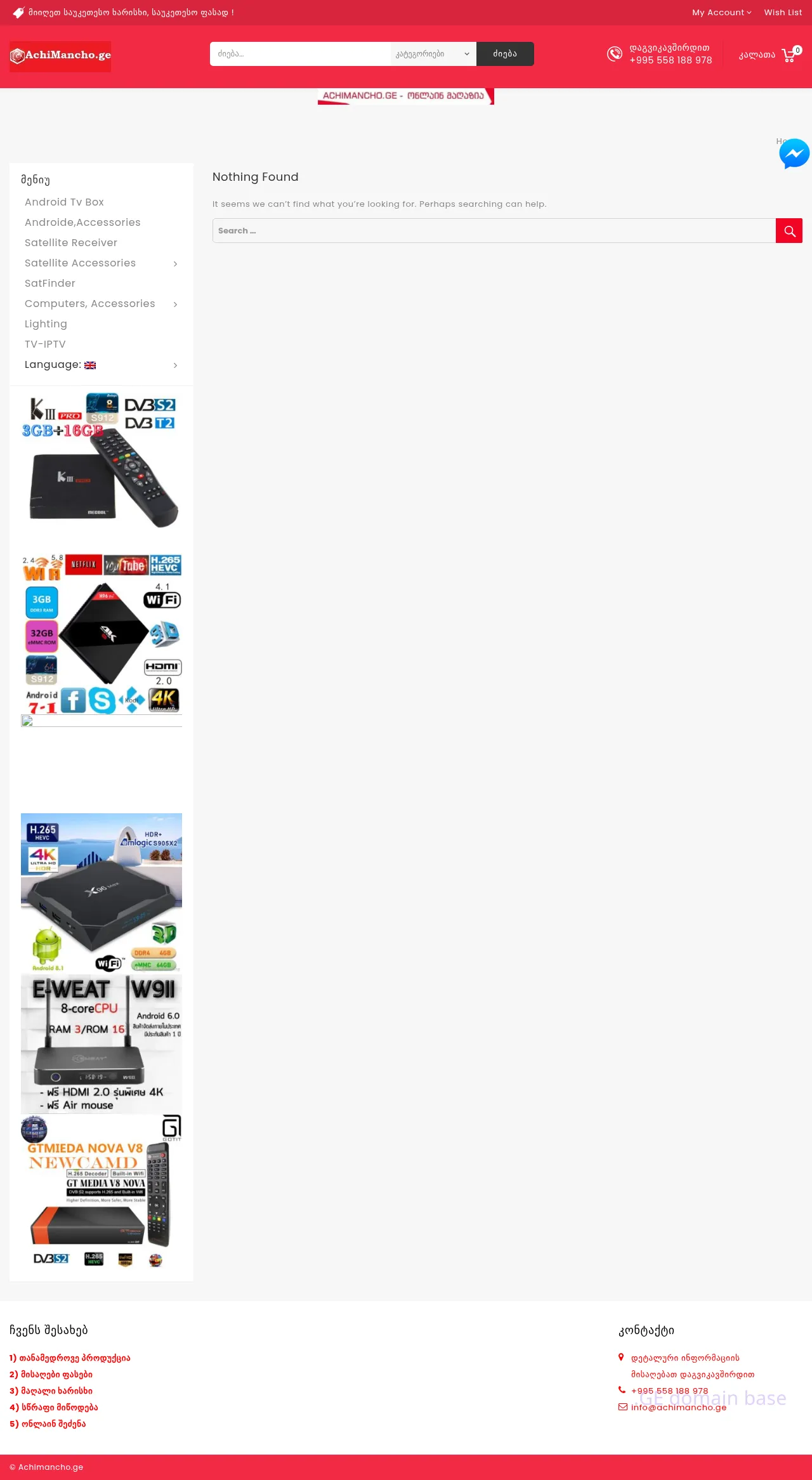
Task: Expand the Language selector
Action: (x=175, y=365)
